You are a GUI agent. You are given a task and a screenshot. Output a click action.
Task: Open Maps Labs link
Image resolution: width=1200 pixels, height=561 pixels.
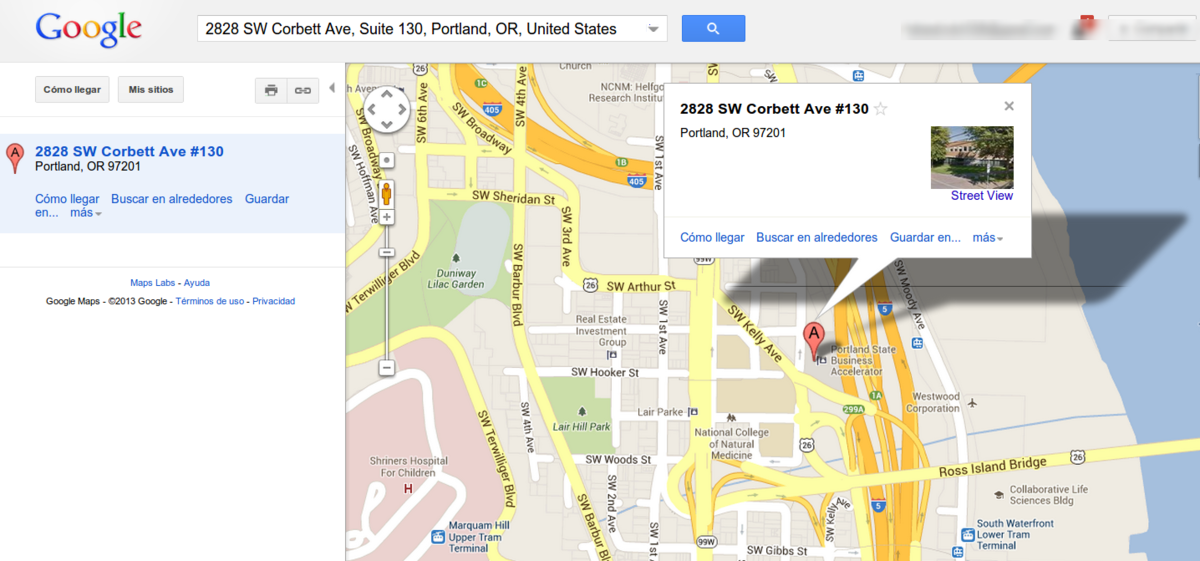(x=152, y=283)
